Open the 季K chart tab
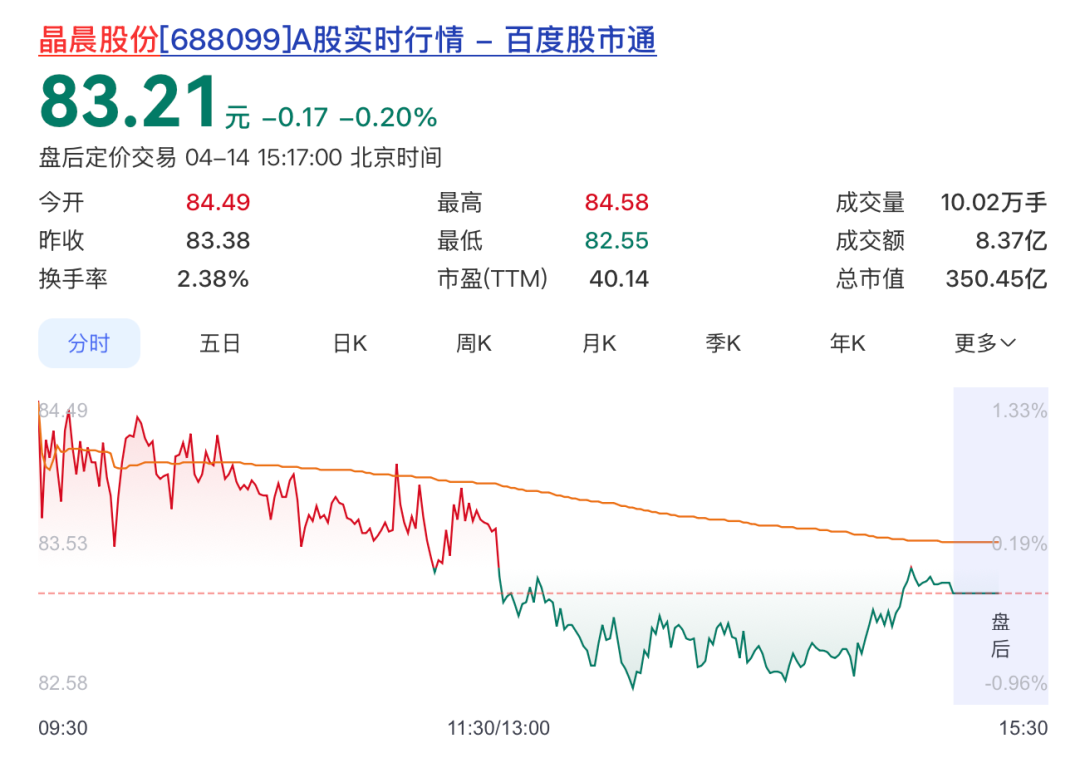Viewport: 1080px width, 758px height. click(x=723, y=344)
